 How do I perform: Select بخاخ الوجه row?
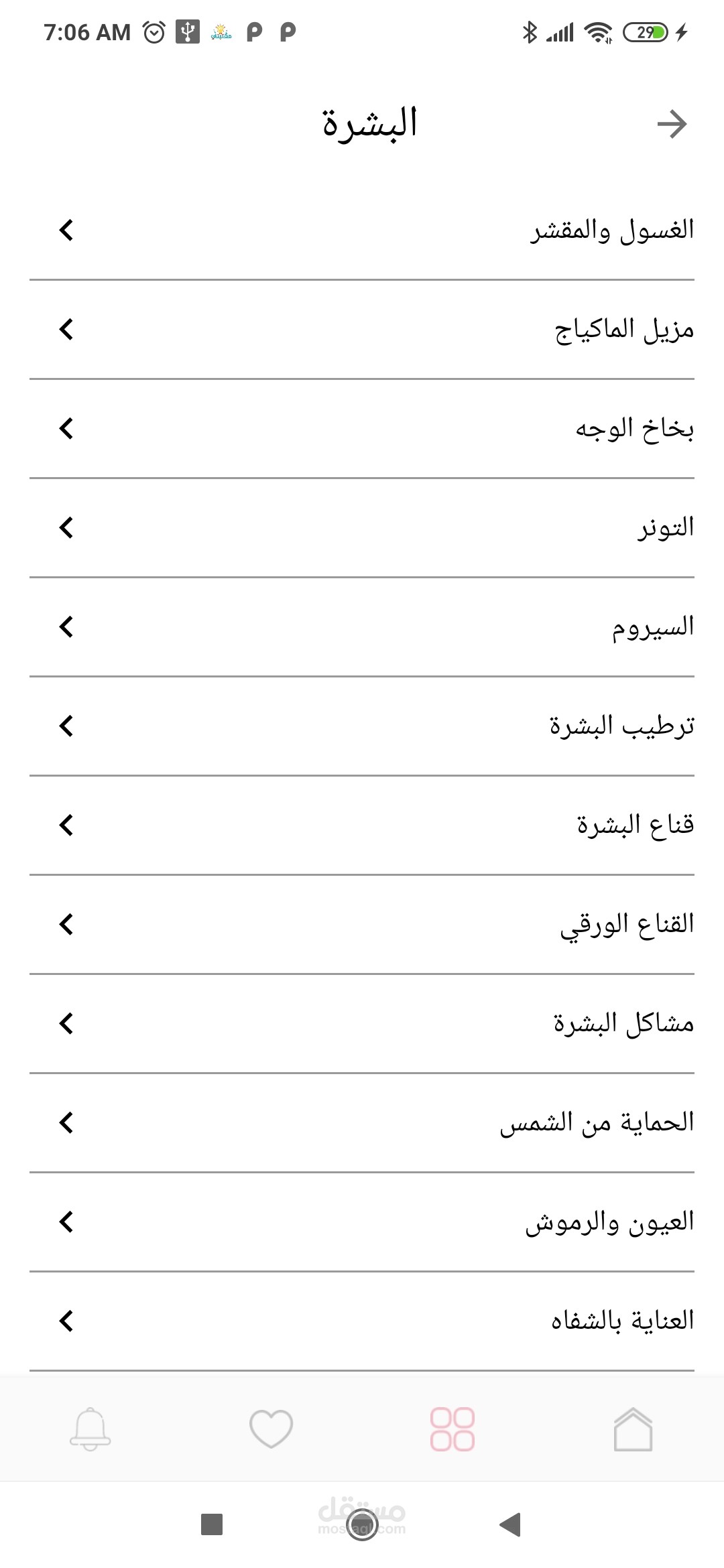click(362, 428)
